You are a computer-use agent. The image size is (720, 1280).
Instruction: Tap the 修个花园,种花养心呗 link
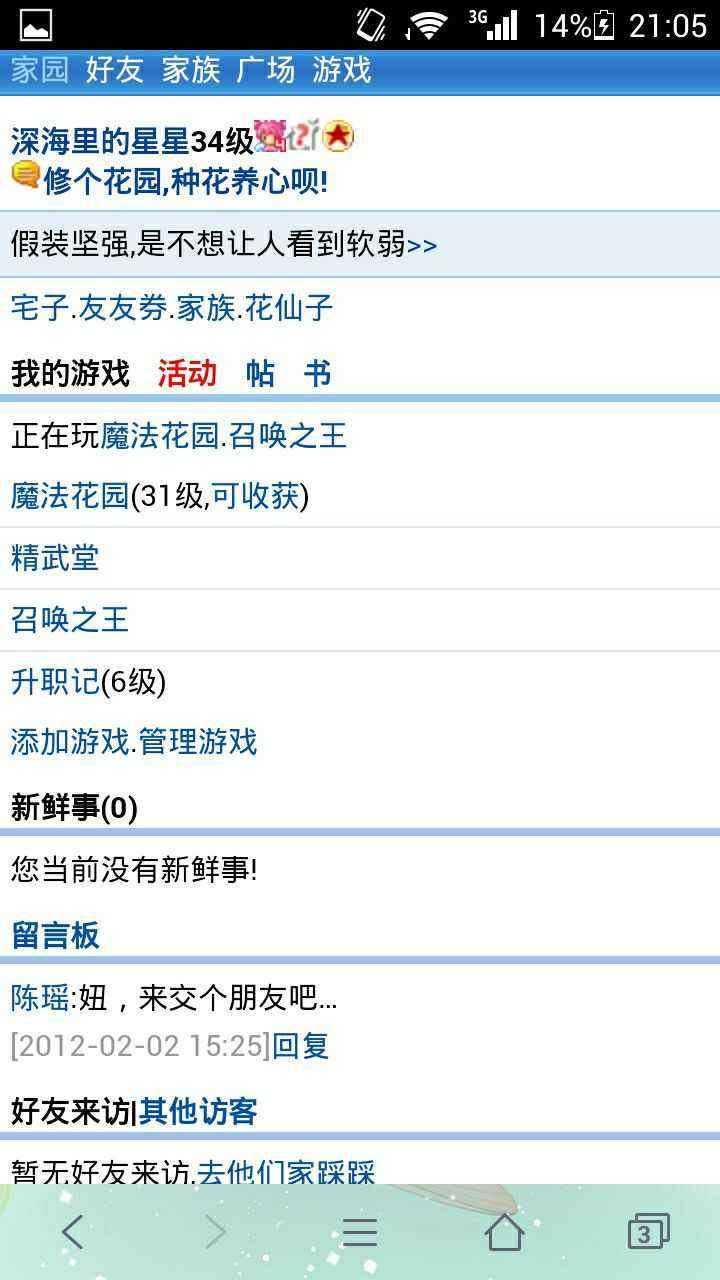pyautogui.click(x=185, y=181)
